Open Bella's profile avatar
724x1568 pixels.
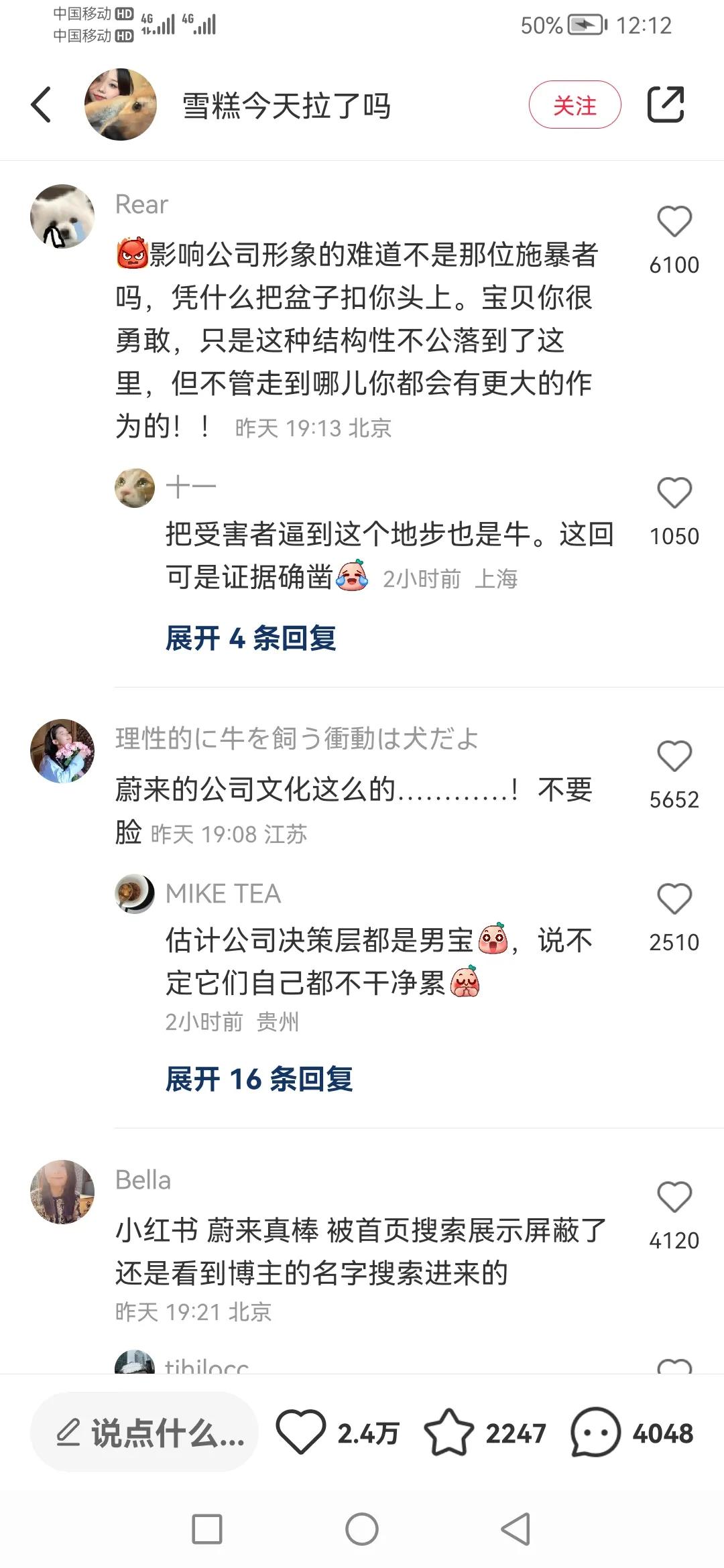(62, 1192)
